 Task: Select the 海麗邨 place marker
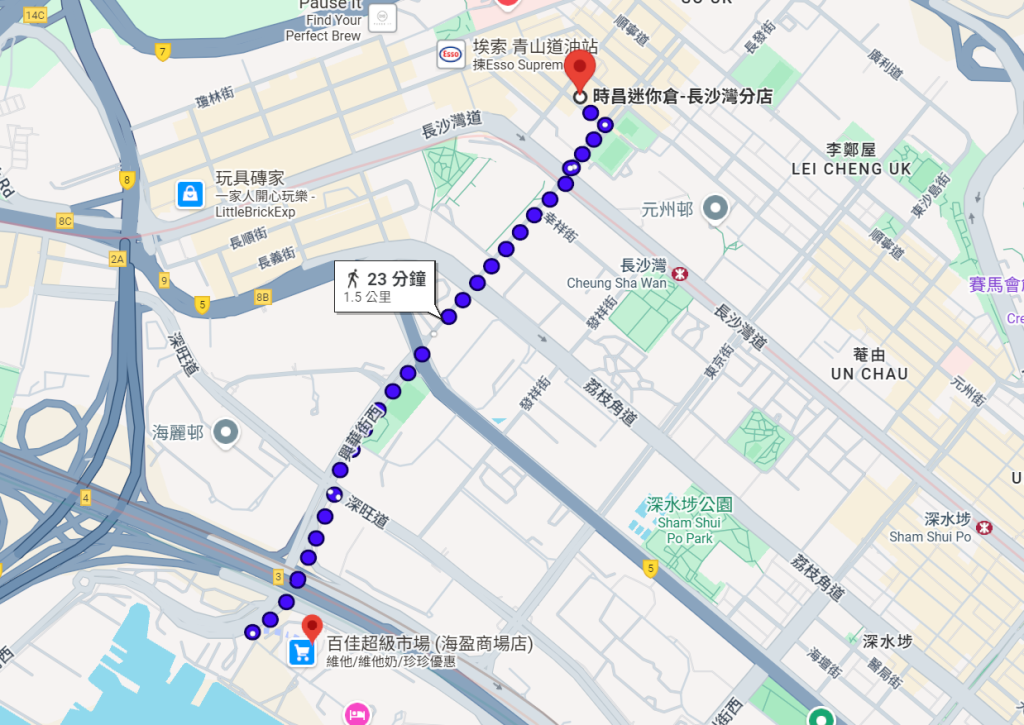point(227,432)
